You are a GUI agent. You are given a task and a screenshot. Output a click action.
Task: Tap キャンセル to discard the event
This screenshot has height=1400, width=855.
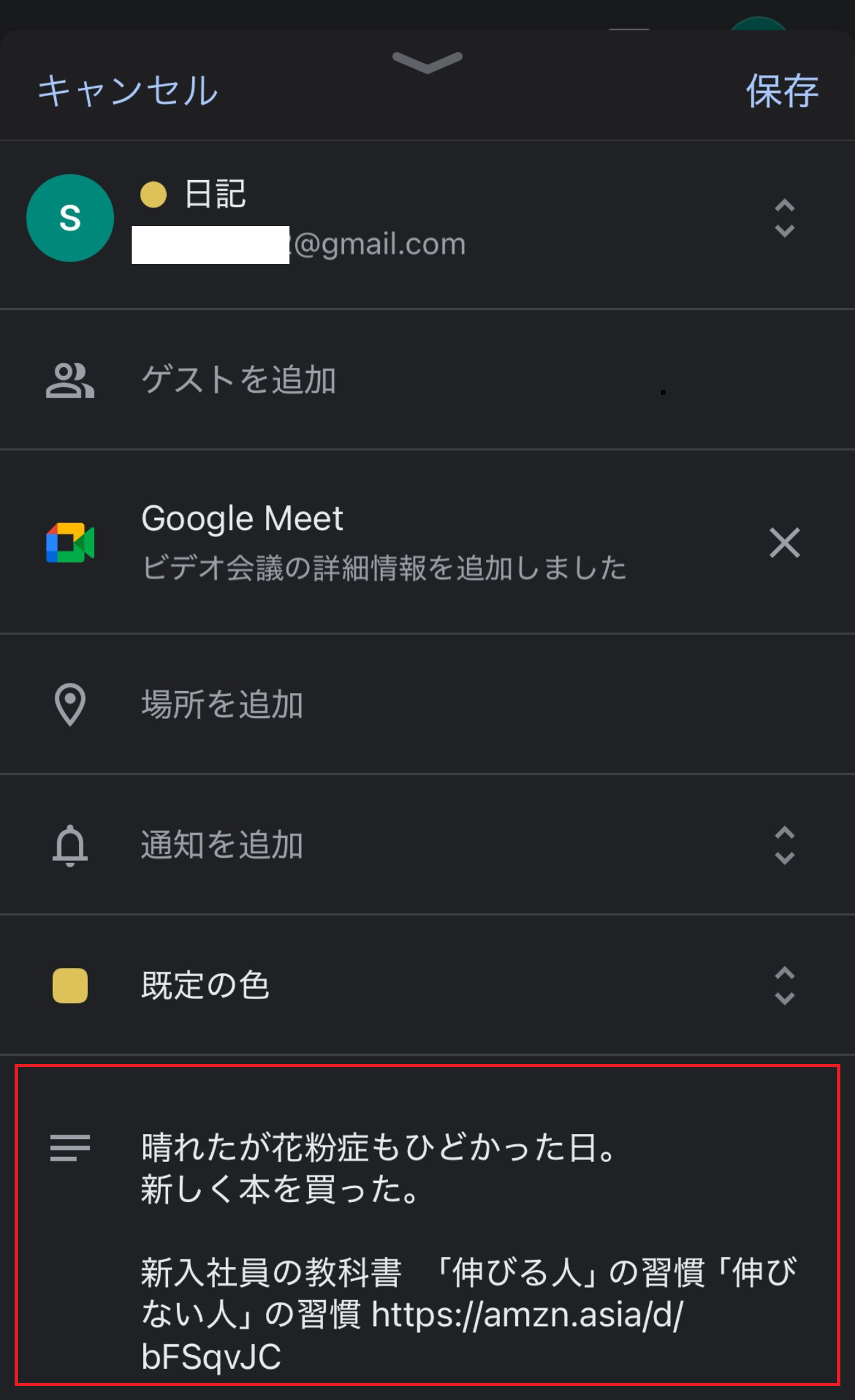128,91
